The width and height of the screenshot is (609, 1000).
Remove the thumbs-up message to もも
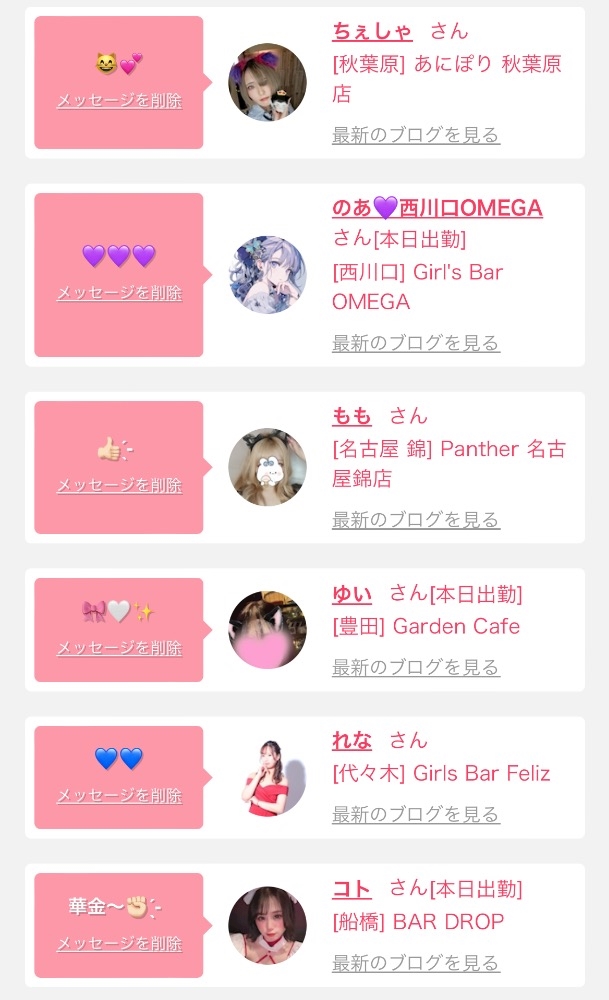(x=119, y=485)
